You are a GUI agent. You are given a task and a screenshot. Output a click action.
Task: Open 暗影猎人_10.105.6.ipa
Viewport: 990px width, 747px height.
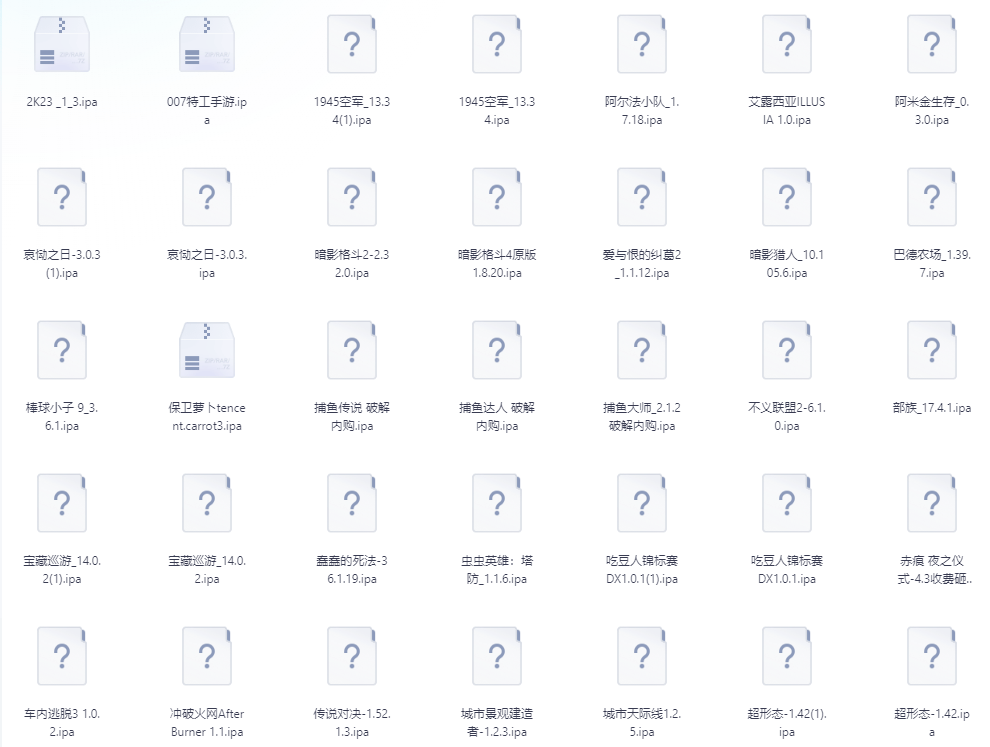click(x=787, y=197)
